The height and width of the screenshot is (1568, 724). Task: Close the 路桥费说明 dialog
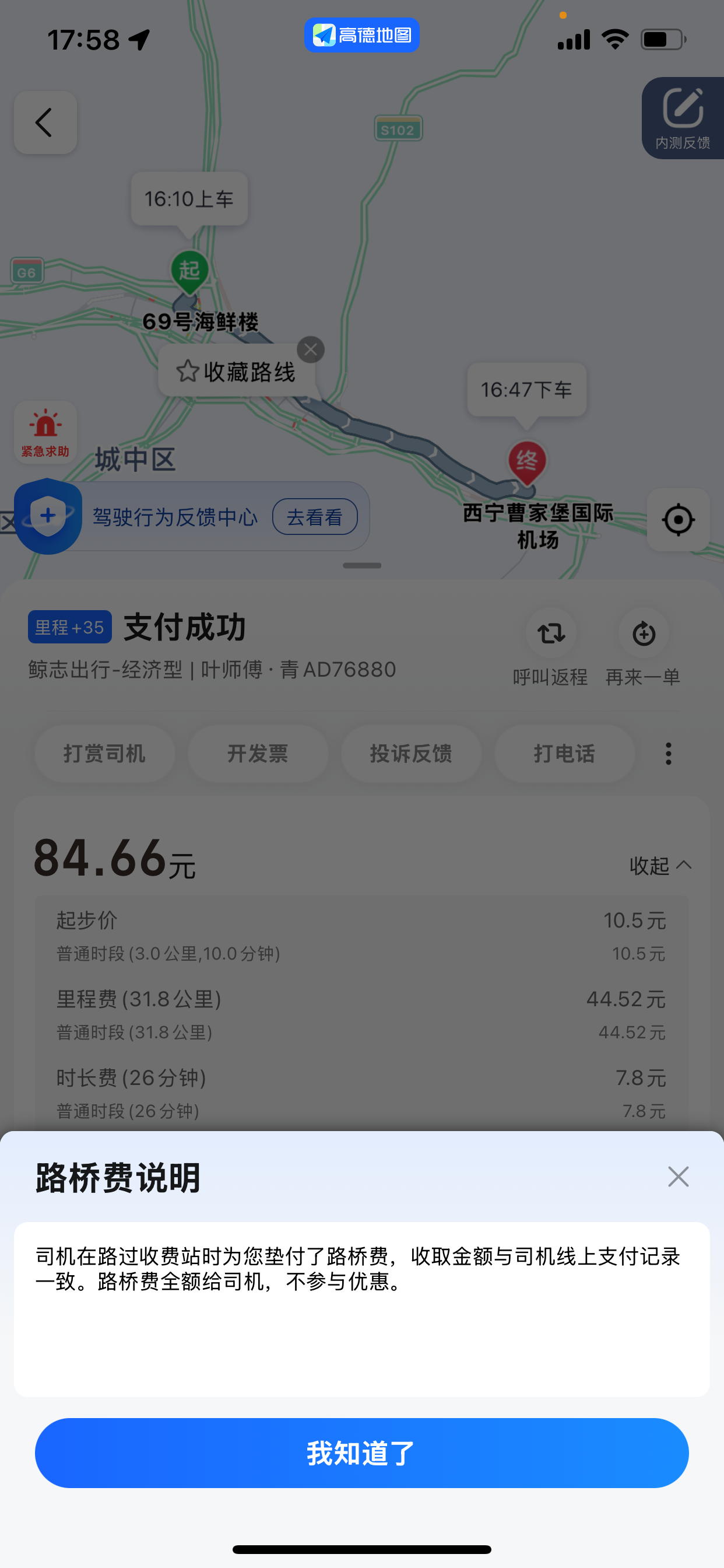tap(678, 1177)
